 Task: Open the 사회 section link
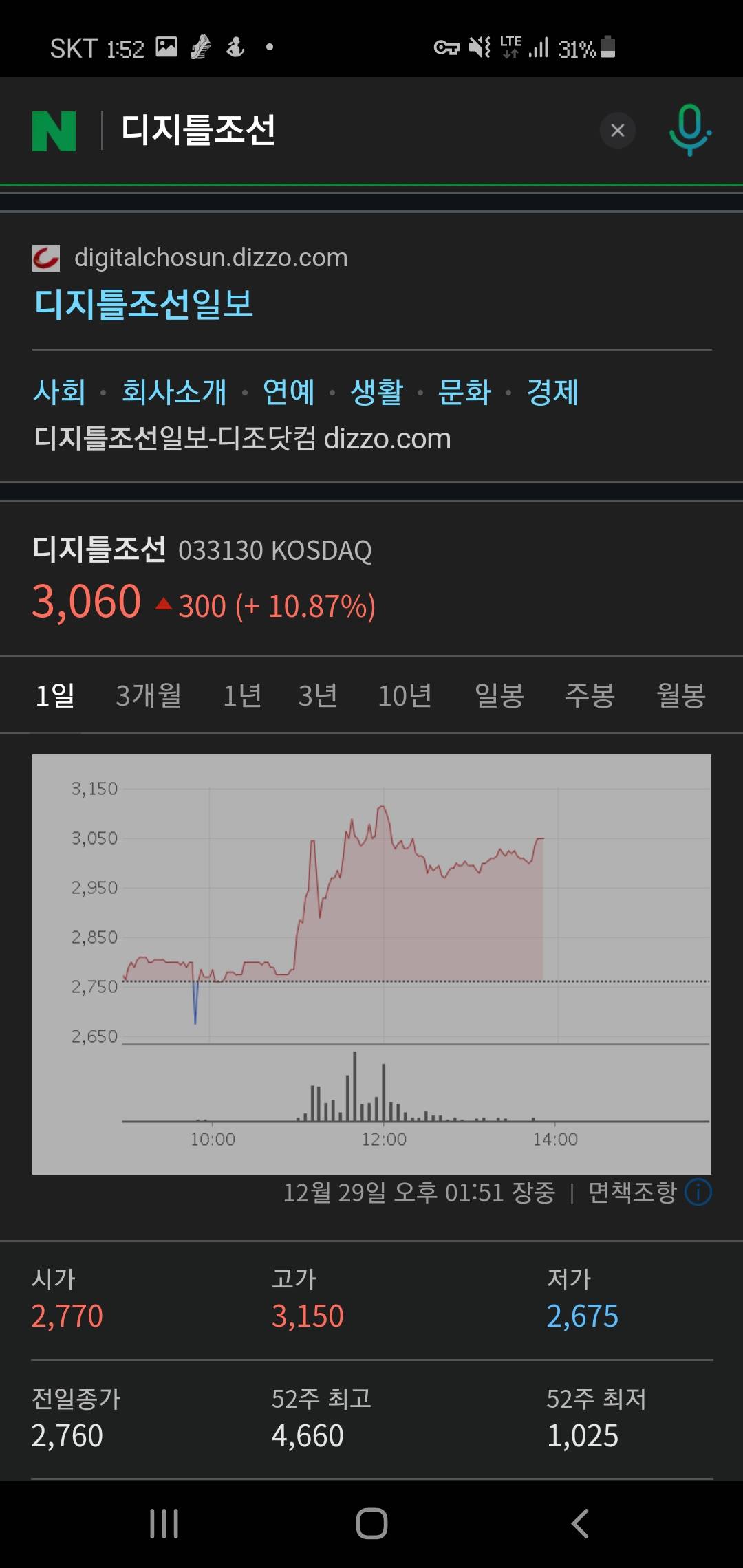60,392
